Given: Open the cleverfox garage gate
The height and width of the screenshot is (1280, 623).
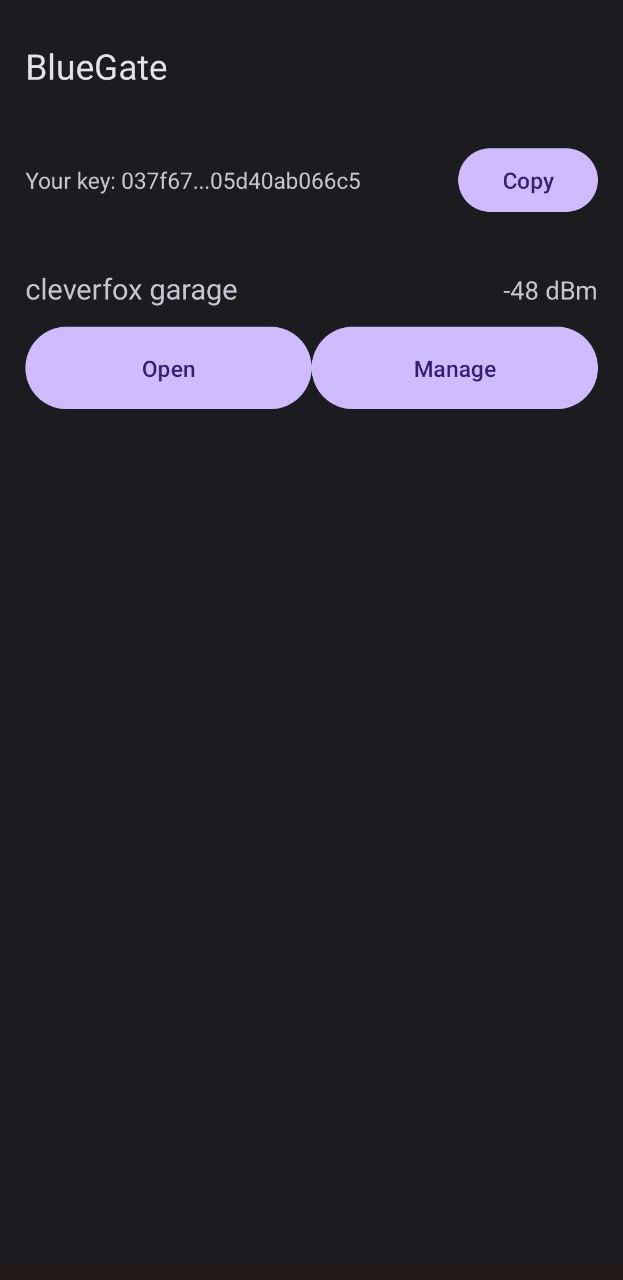Looking at the screenshot, I should 168,368.
